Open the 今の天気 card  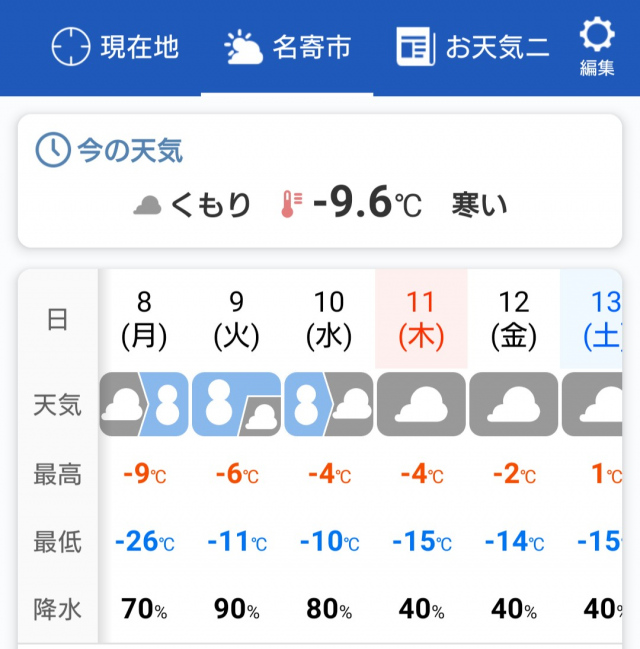[320, 181]
